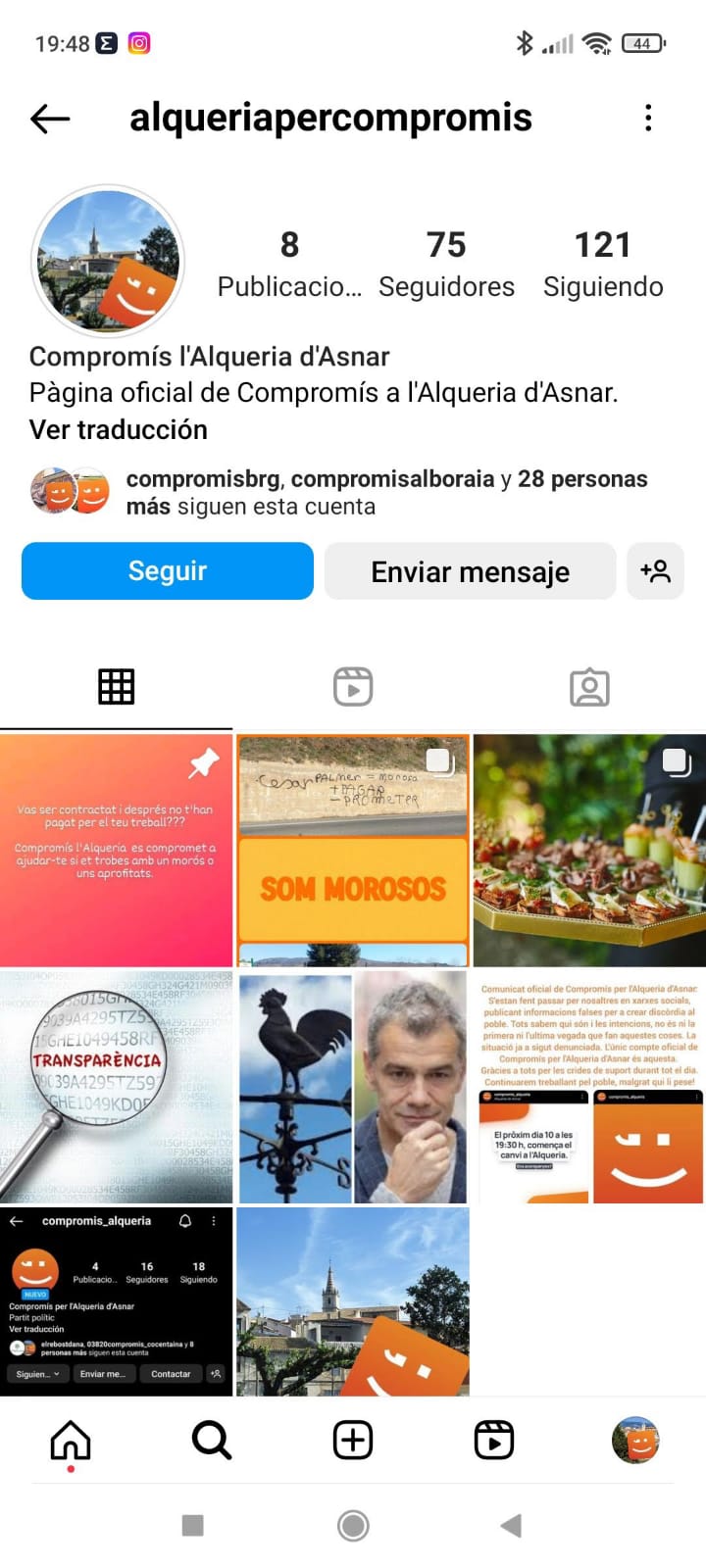
Task: Open the search and explore tab
Action: pos(212,1441)
